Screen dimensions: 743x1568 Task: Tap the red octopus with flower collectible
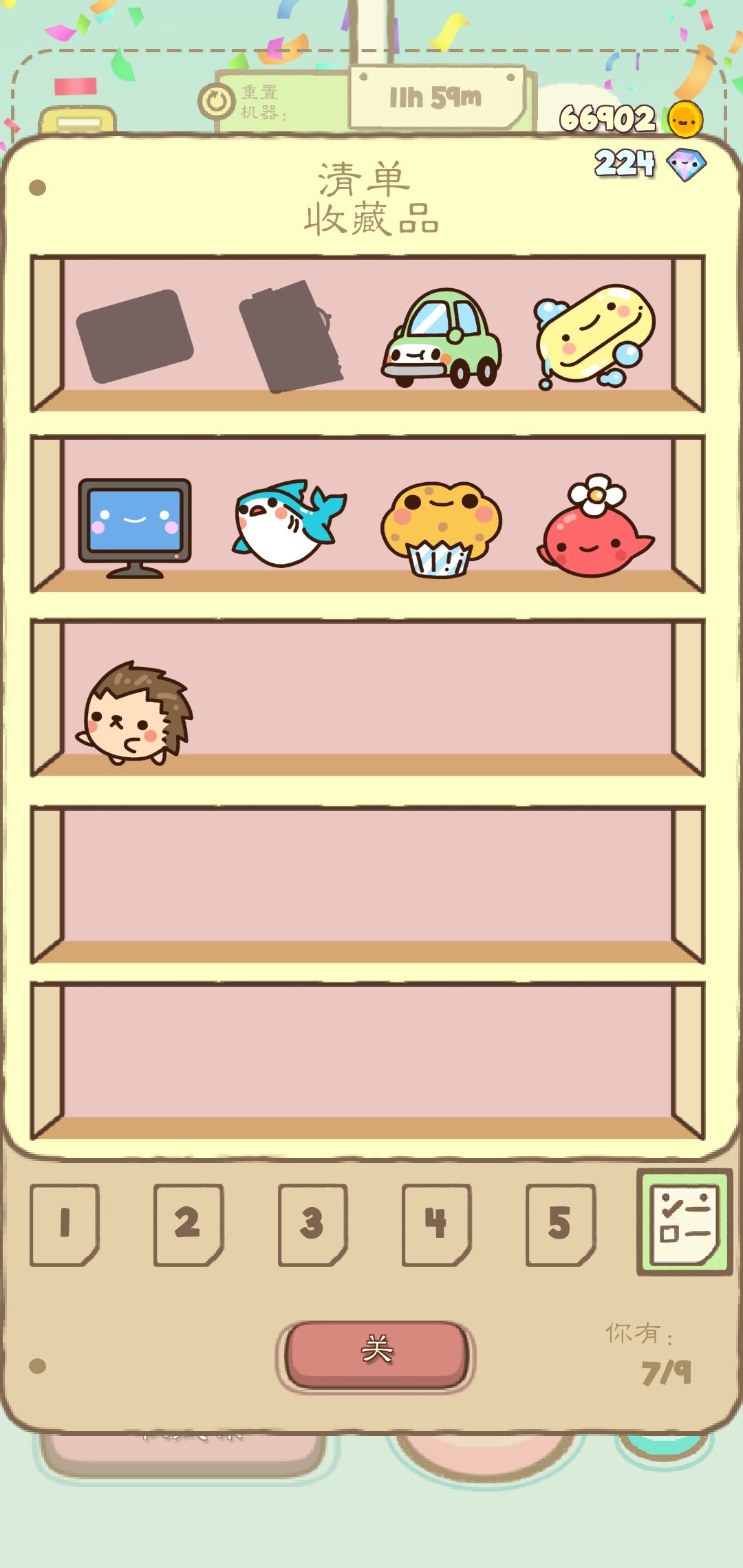[595, 530]
